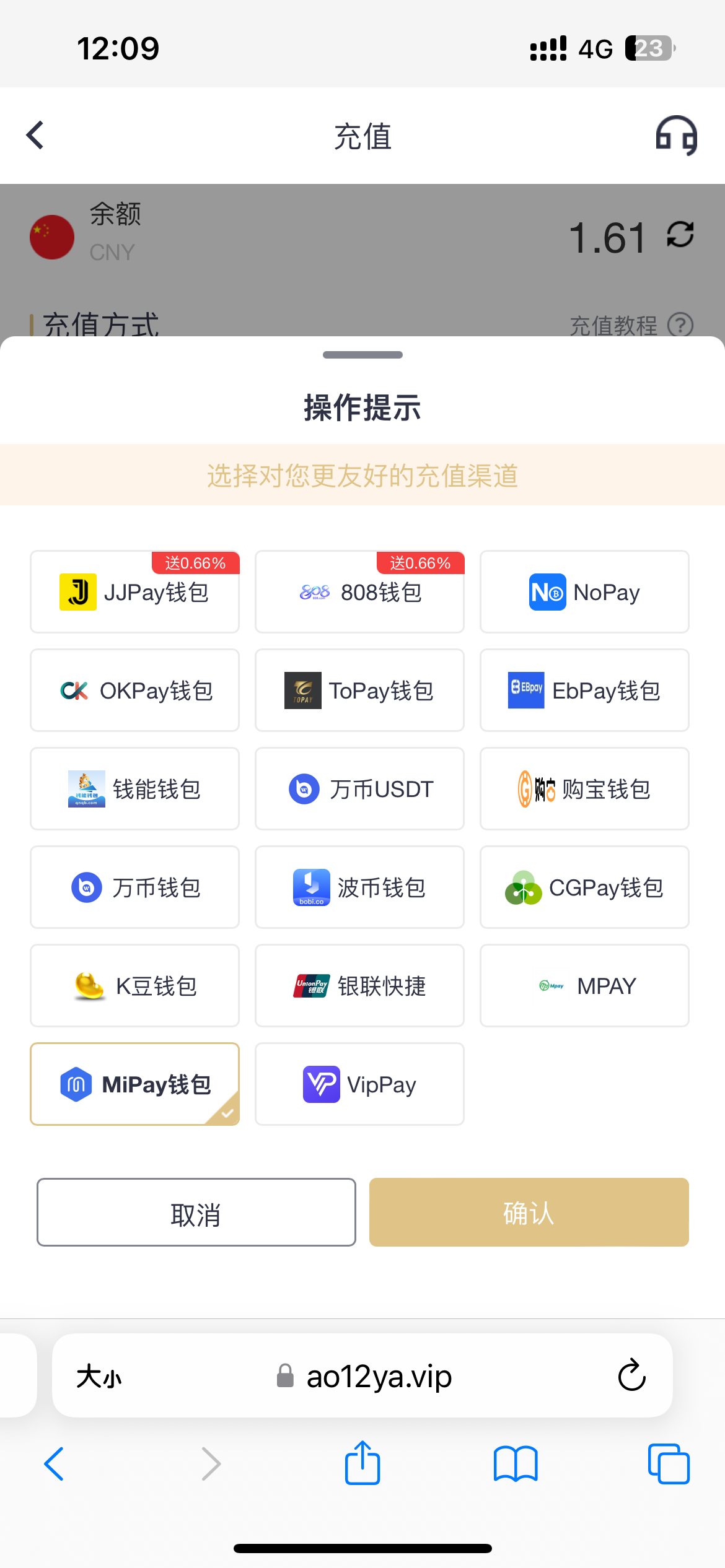Image resolution: width=725 pixels, height=1568 pixels.
Task: Select JJPay钱包 payment channel
Action: [134, 592]
